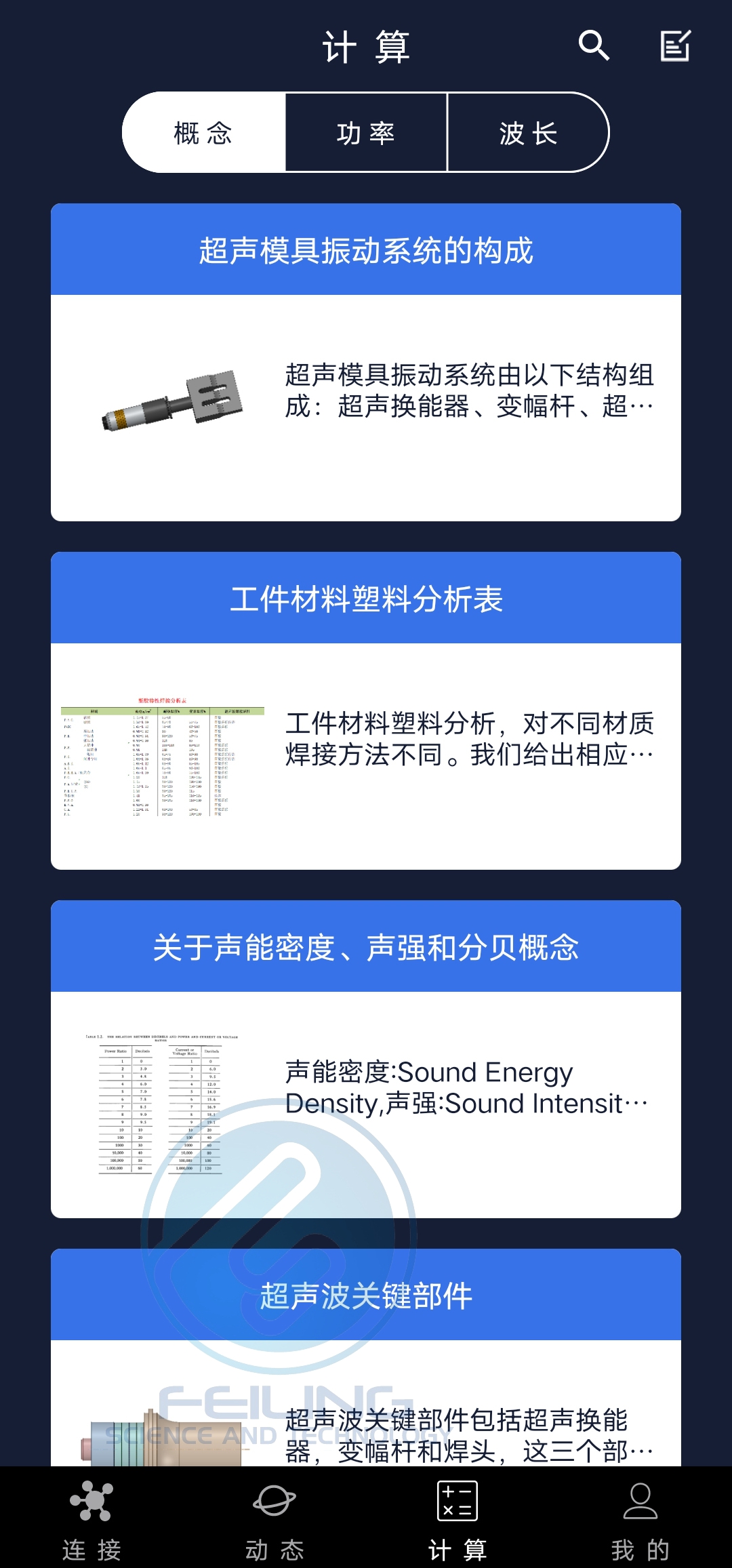Open the search icon
The image size is (732, 1568).
click(x=594, y=46)
